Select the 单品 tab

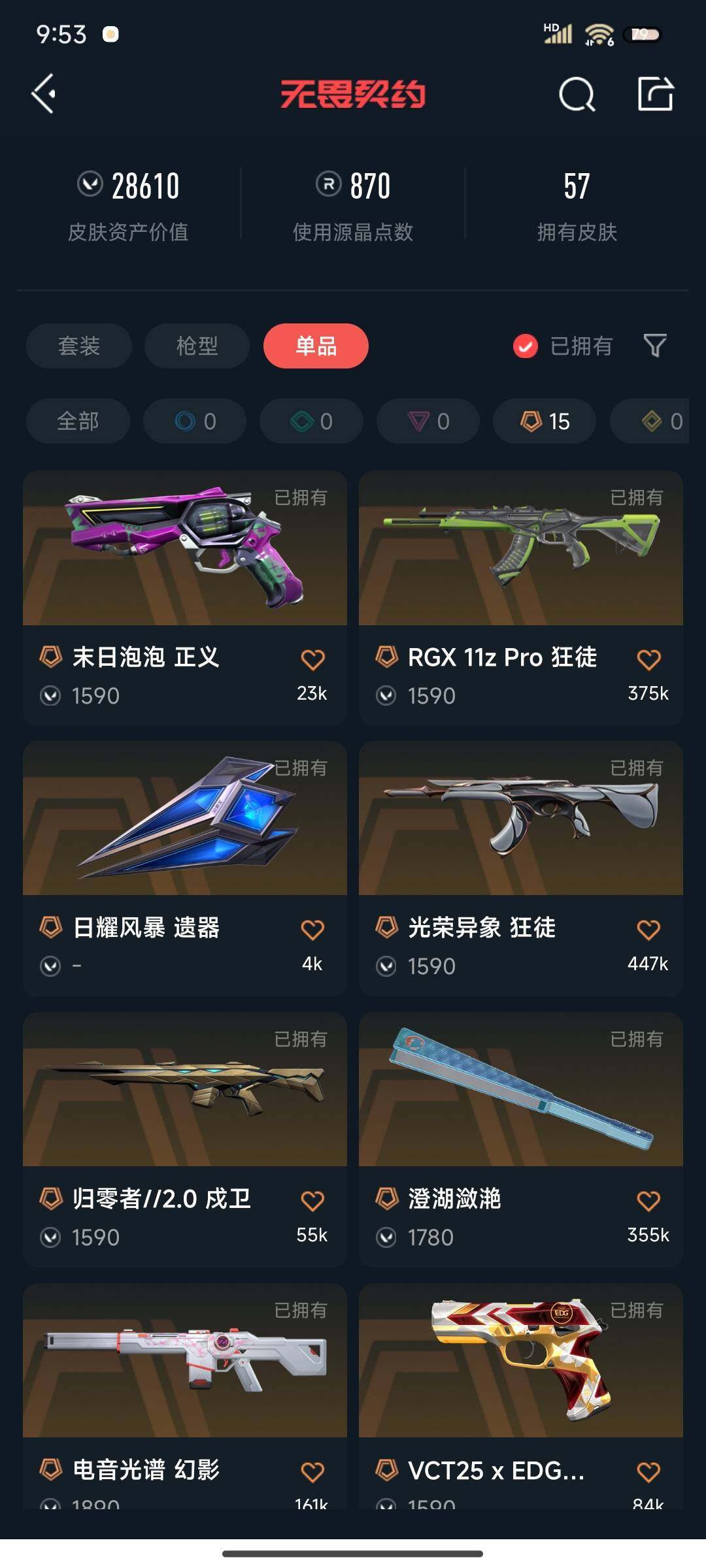[x=316, y=346]
